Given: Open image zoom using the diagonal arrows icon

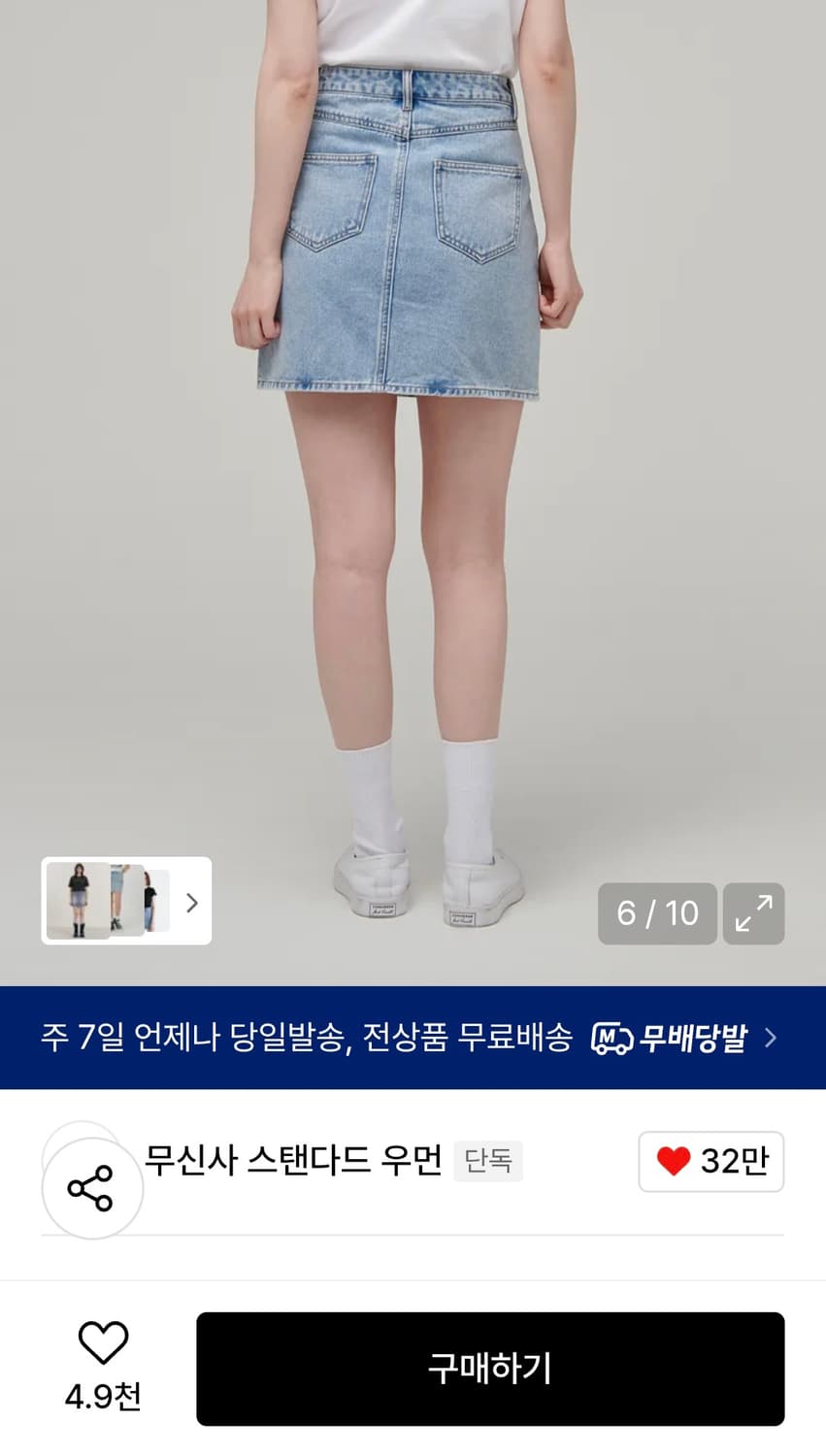Looking at the screenshot, I should click(x=753, y=913).
